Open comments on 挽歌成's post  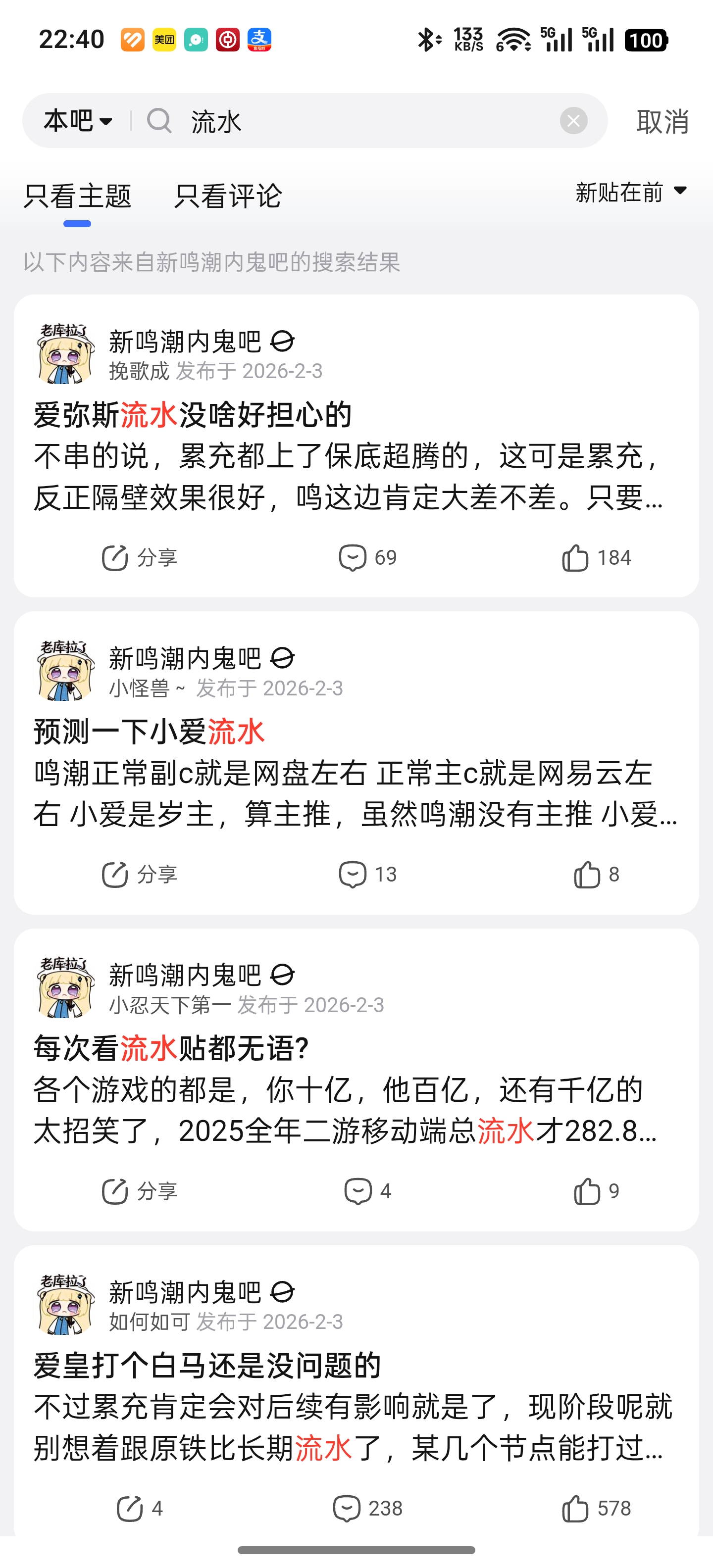[x=368, y=557]
